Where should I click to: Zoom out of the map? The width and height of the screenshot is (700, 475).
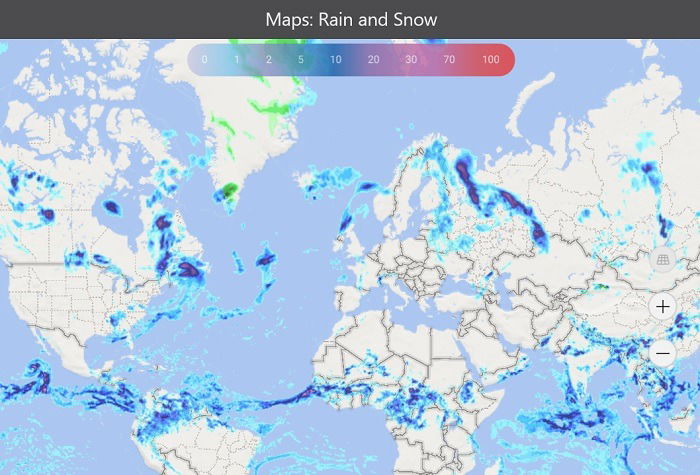(x=662, y=353)
